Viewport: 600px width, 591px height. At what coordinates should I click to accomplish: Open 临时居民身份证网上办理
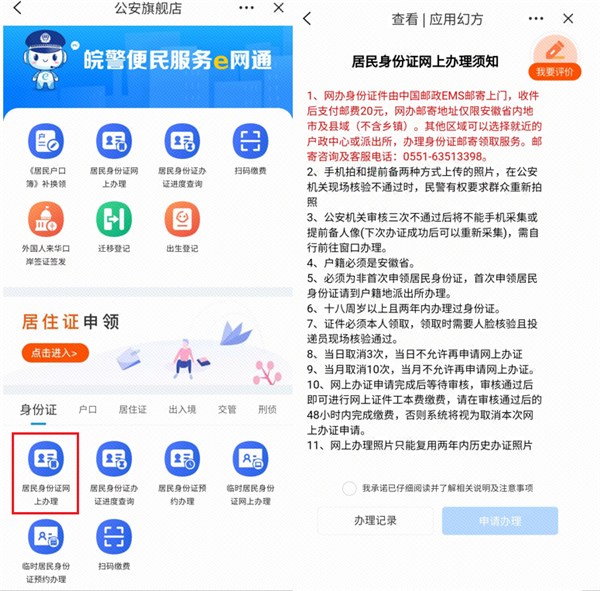click(x=250, y=472)
